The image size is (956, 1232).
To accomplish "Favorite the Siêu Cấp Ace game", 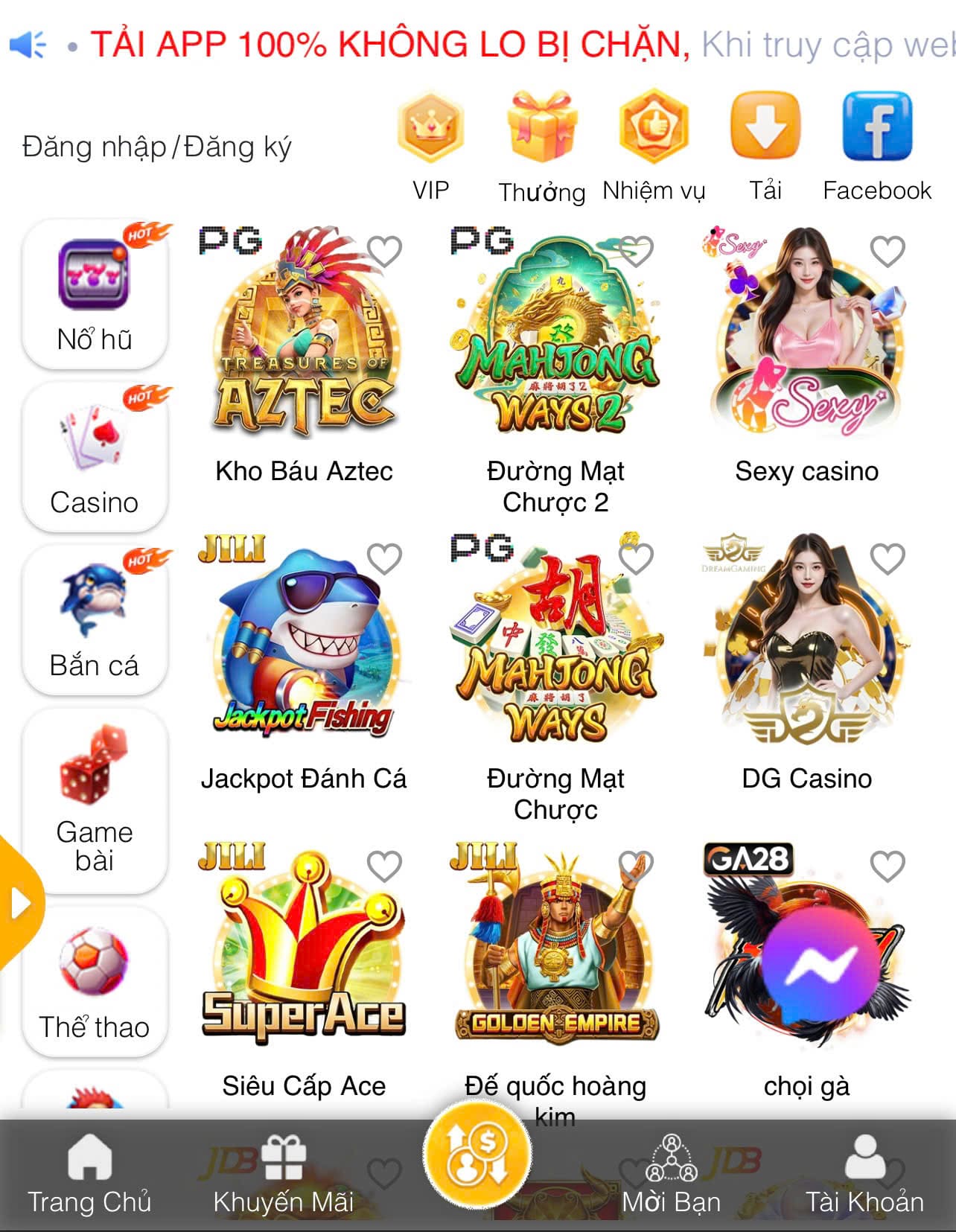I will [x=384, y=866].
